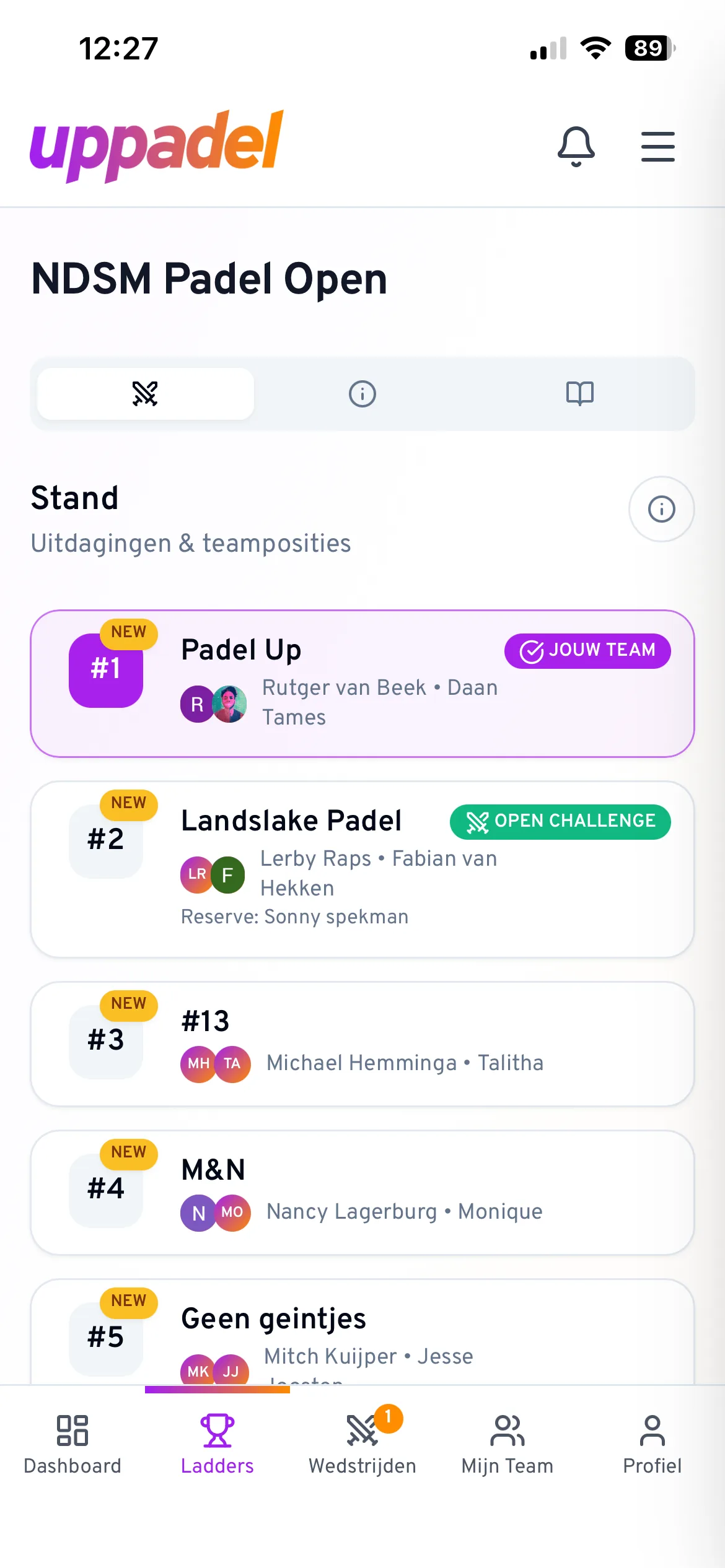725x1568 pixels.
Task: Tap Open Challenge on Landslake Padel
Action: point(560,822)
